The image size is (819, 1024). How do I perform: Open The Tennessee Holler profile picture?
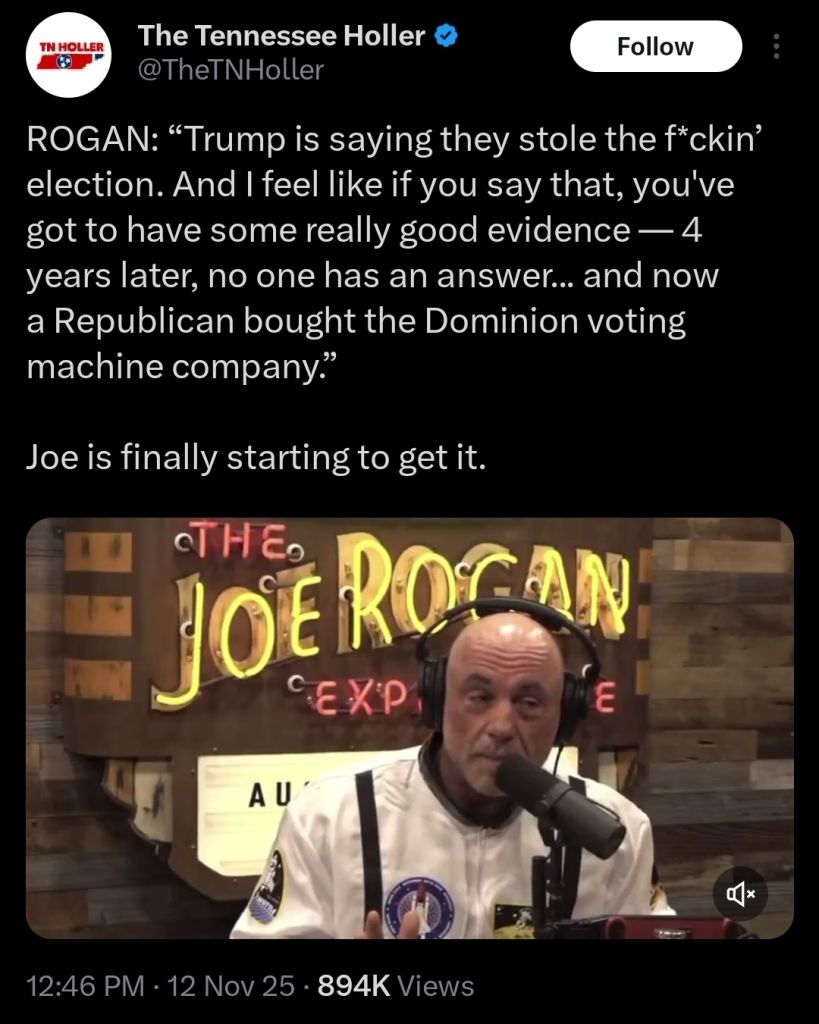68,56
